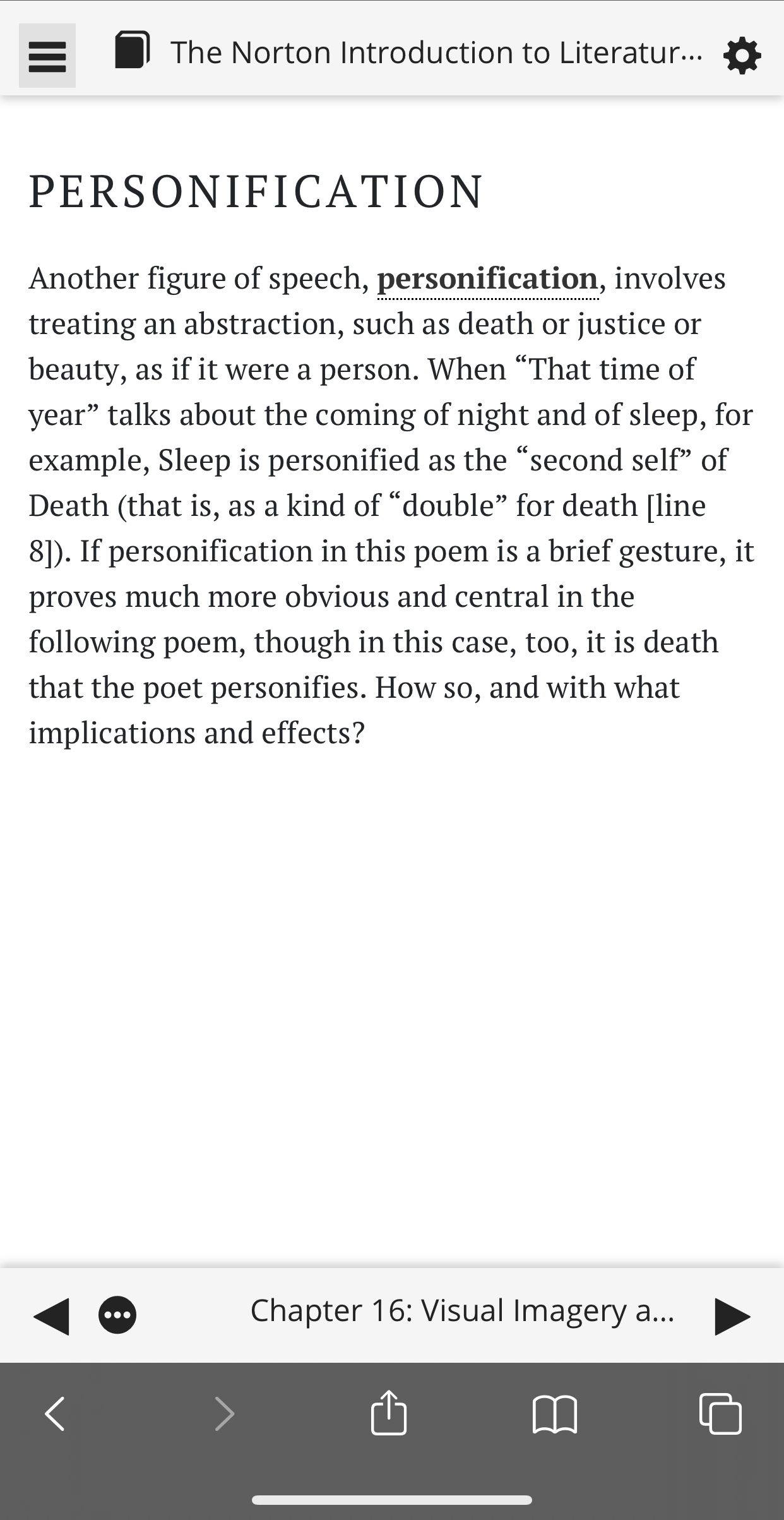Show open browser tabs

point(720,1413)
